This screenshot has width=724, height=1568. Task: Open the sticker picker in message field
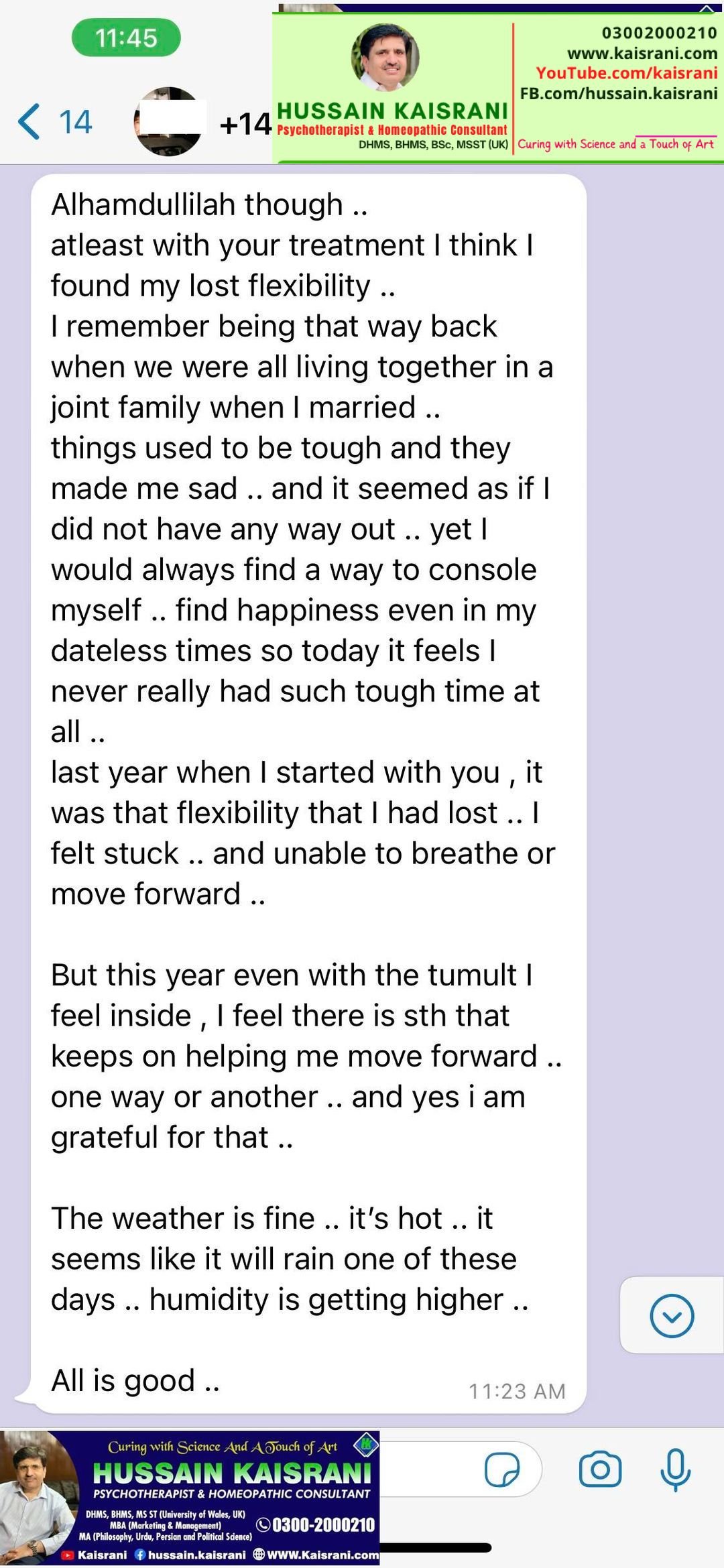coord(502,1469)
